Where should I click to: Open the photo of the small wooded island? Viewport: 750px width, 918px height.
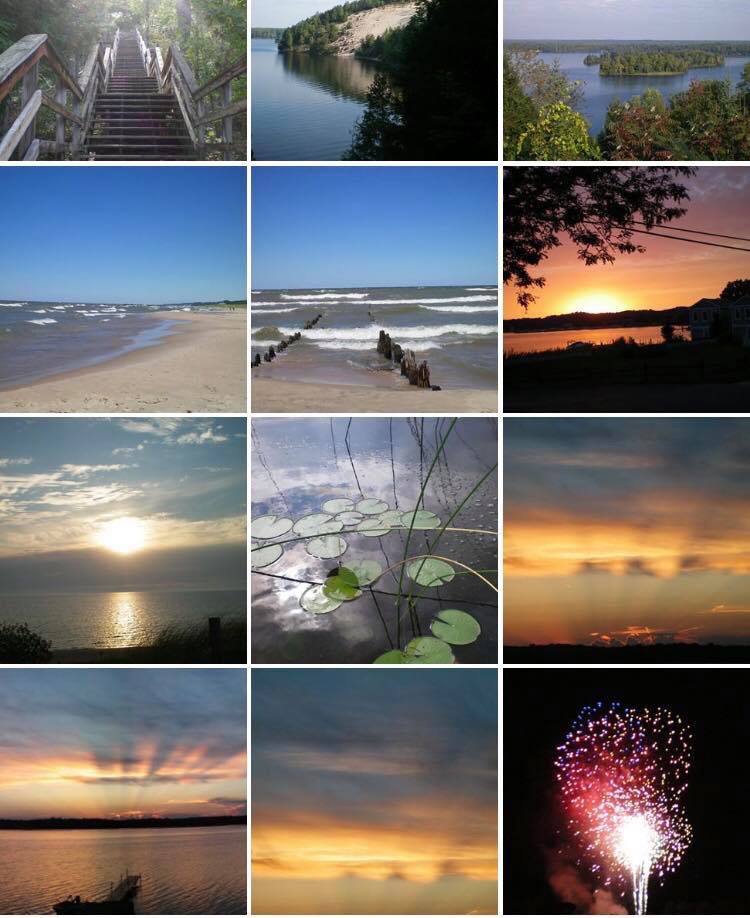click(627, 80)
